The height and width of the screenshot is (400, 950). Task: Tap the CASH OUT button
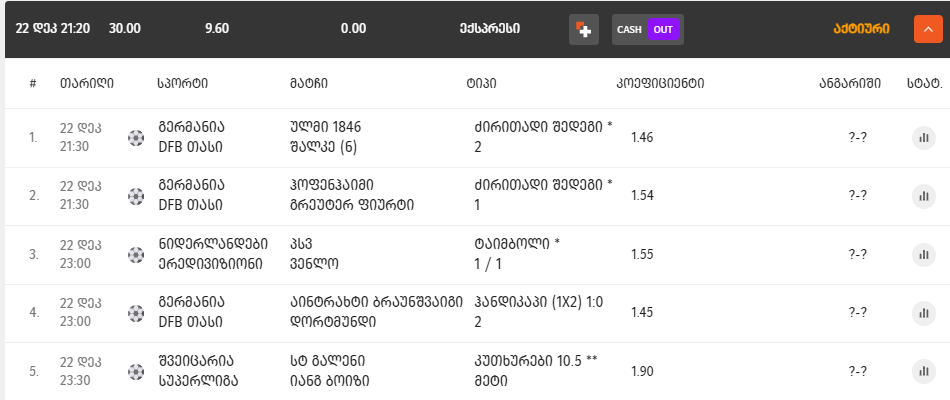click(646, 29)
